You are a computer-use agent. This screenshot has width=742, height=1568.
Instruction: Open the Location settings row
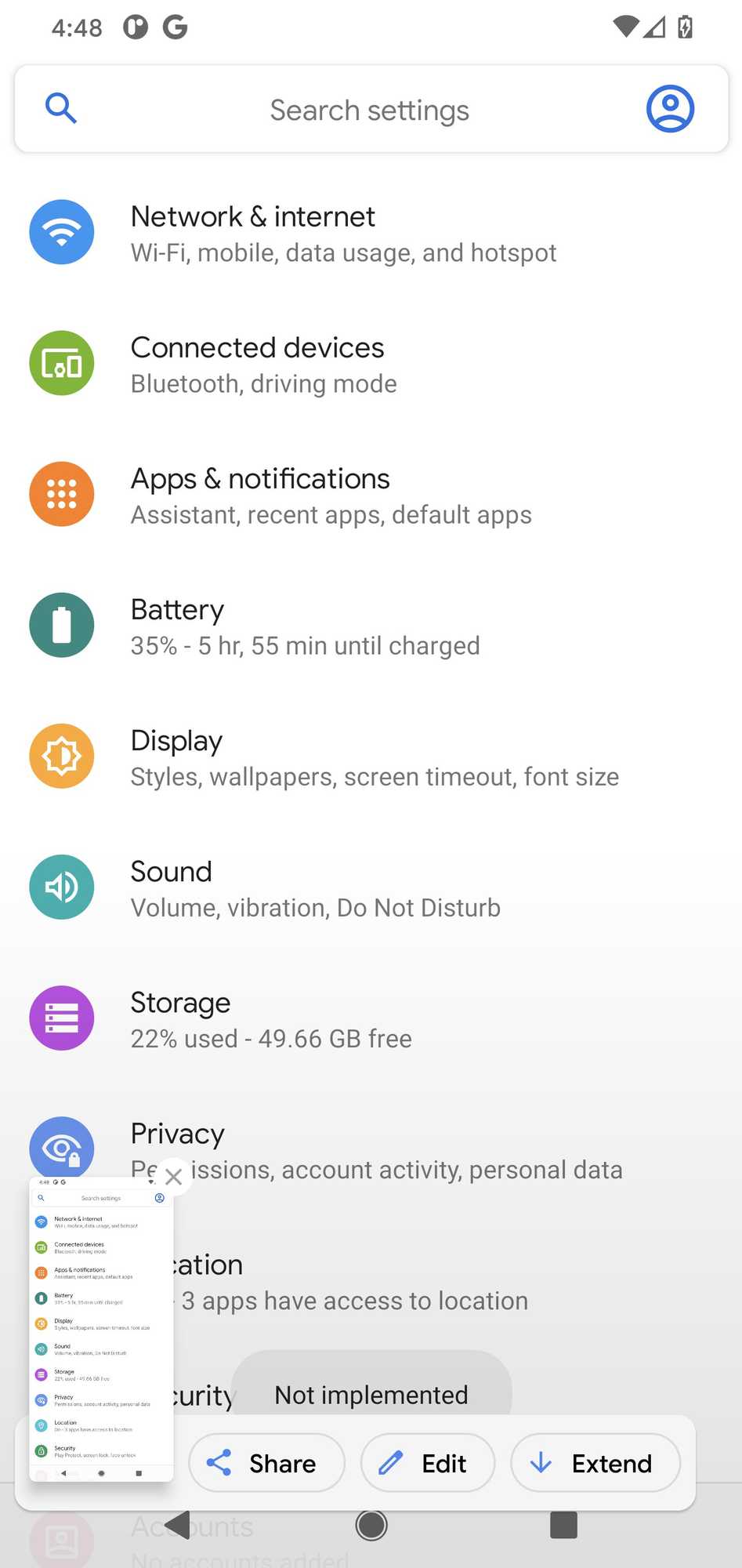454,1280
